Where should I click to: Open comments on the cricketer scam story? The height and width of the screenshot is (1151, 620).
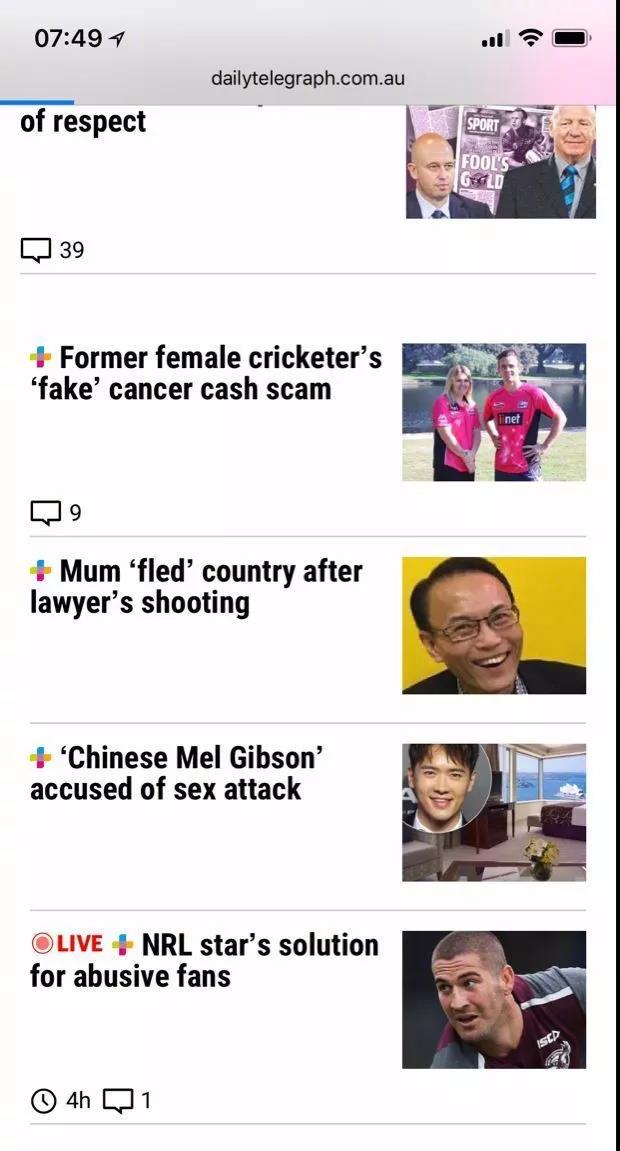[x=56, y=514]
